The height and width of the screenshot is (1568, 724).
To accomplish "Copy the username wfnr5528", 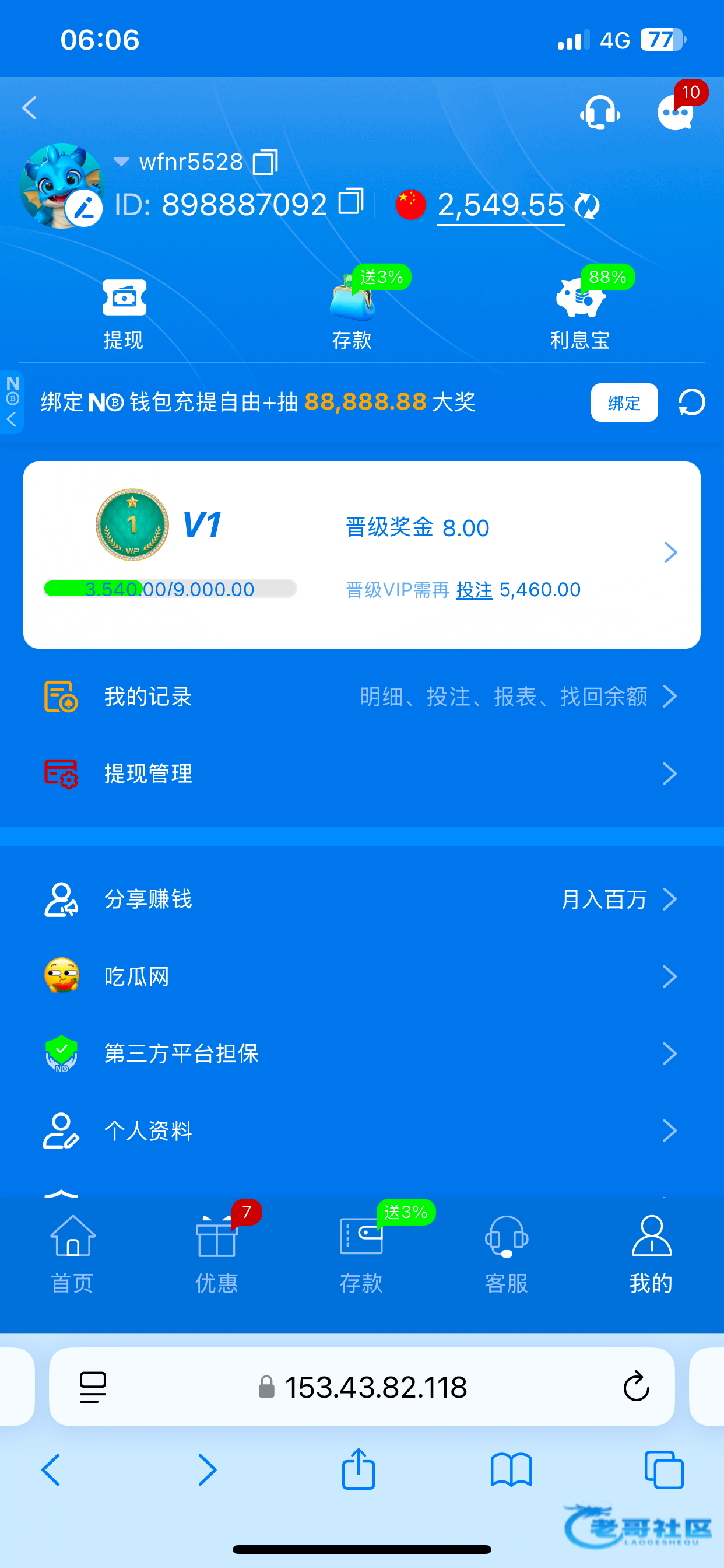I will (x=265, y=162).
